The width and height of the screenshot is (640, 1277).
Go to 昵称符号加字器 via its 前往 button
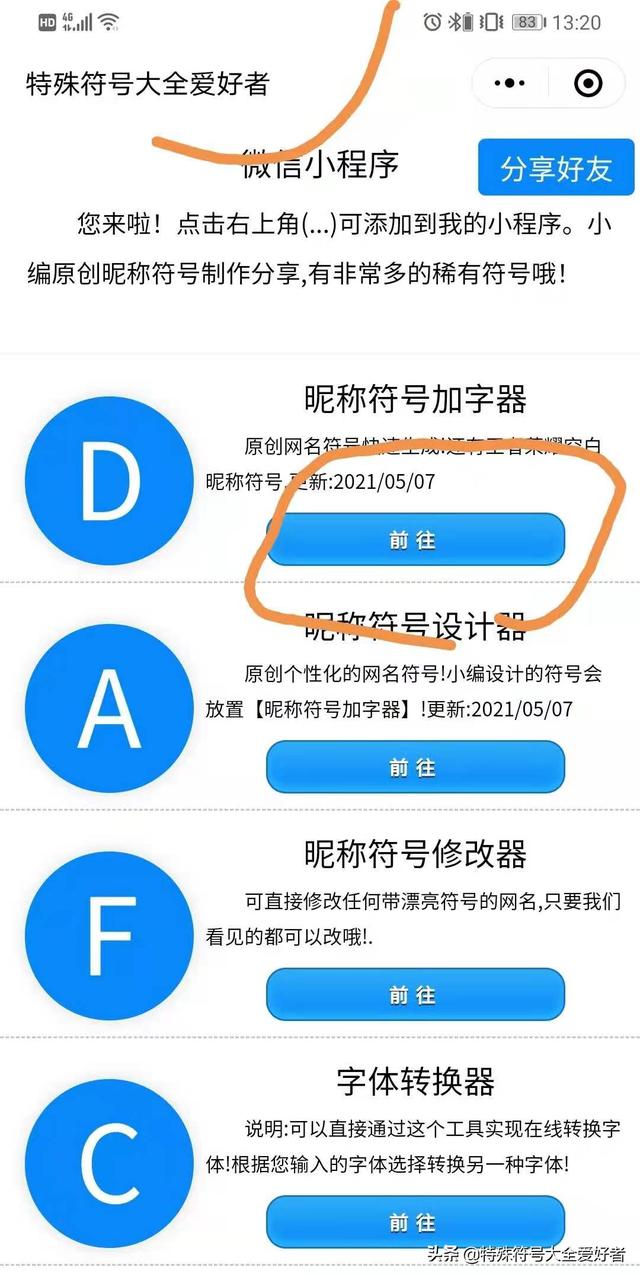tap(415, 540)
